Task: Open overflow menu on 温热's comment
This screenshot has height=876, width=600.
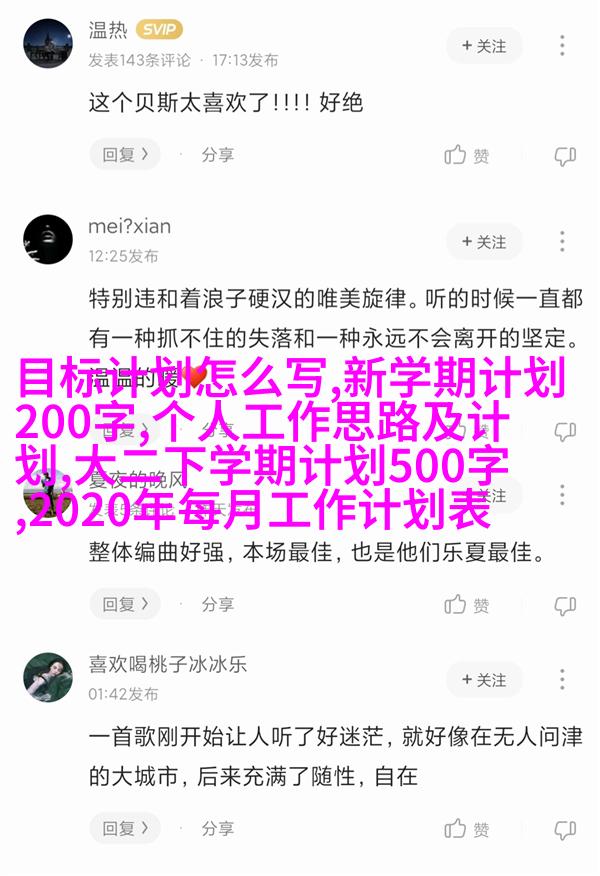Action: pos(563,46)
